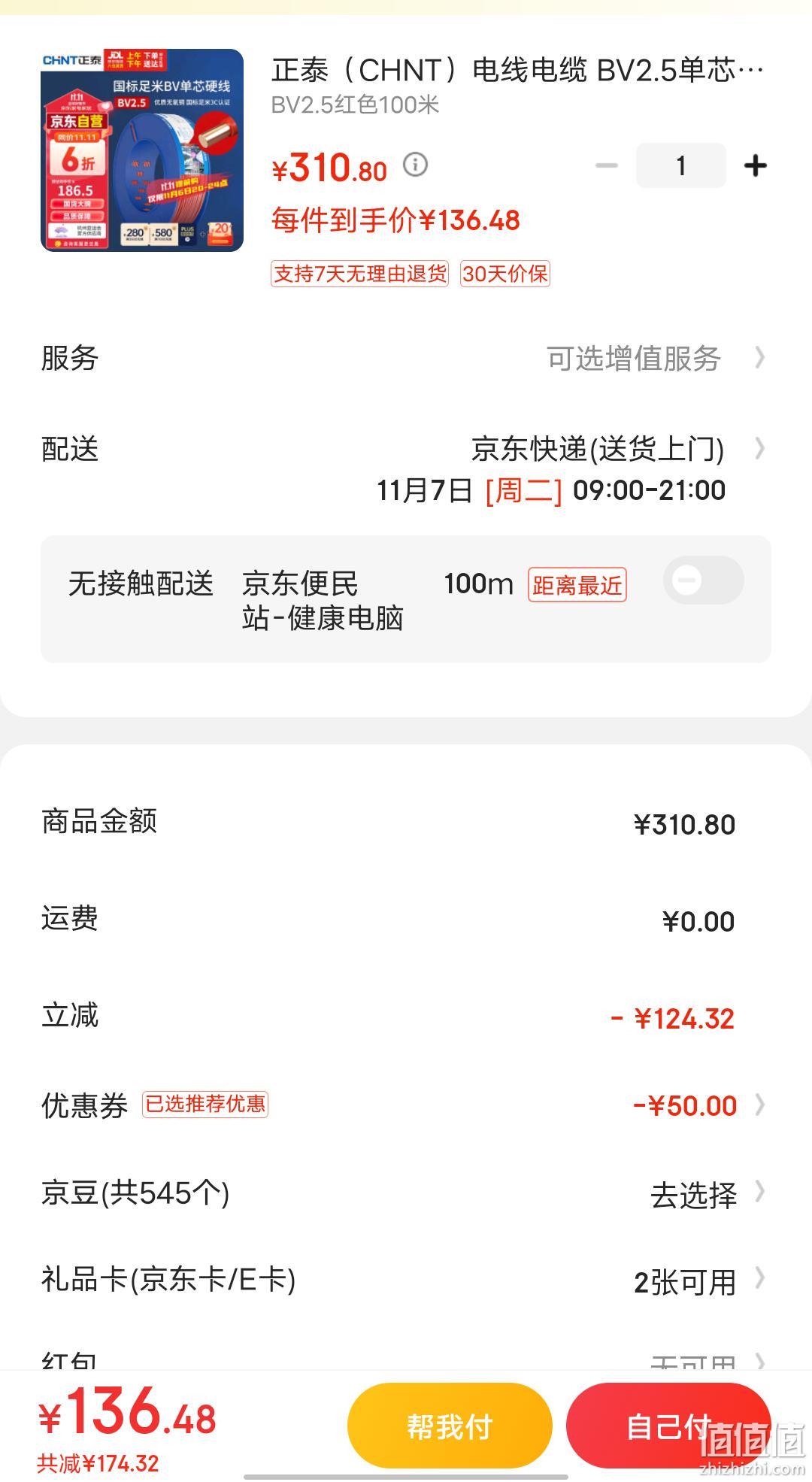Viewport: 812px width, 1482px height.
Task: Toggle the 无接触配送 switch
Action: [703, 580]
